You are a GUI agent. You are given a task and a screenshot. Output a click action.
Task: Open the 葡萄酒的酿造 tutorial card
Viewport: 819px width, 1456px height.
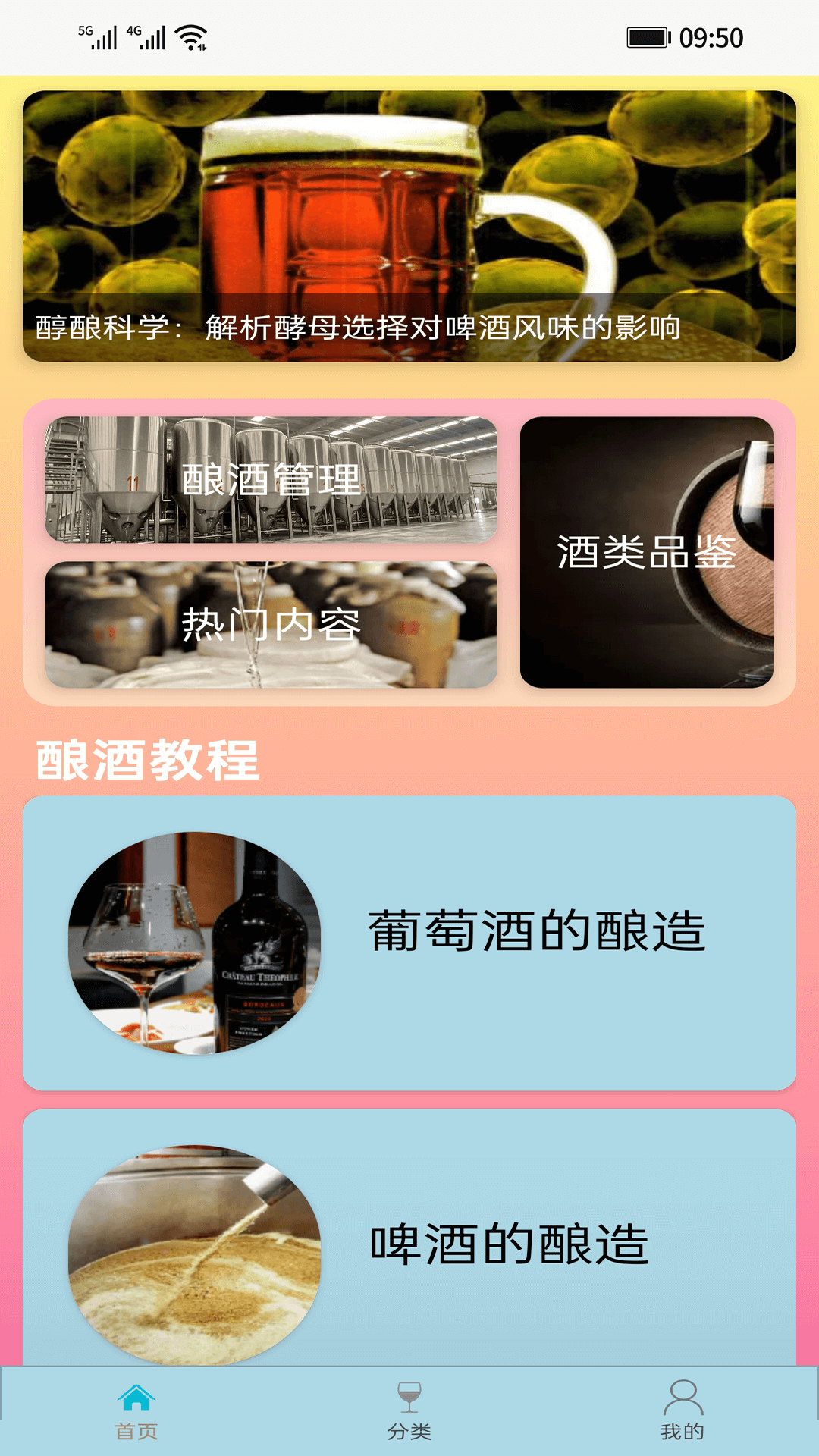click(409, 943)
